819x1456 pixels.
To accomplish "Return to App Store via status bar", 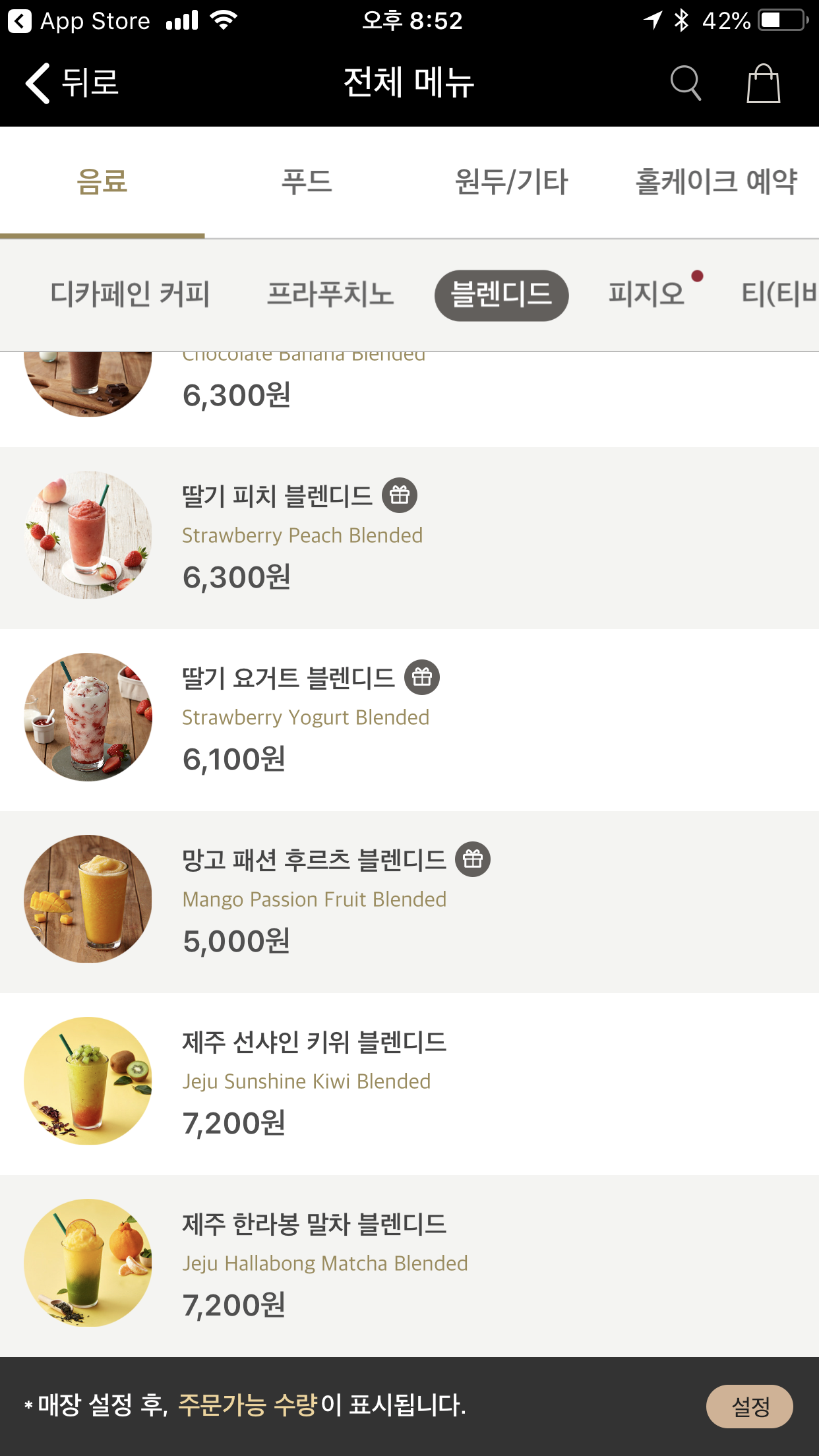I will tap(79, 21).
